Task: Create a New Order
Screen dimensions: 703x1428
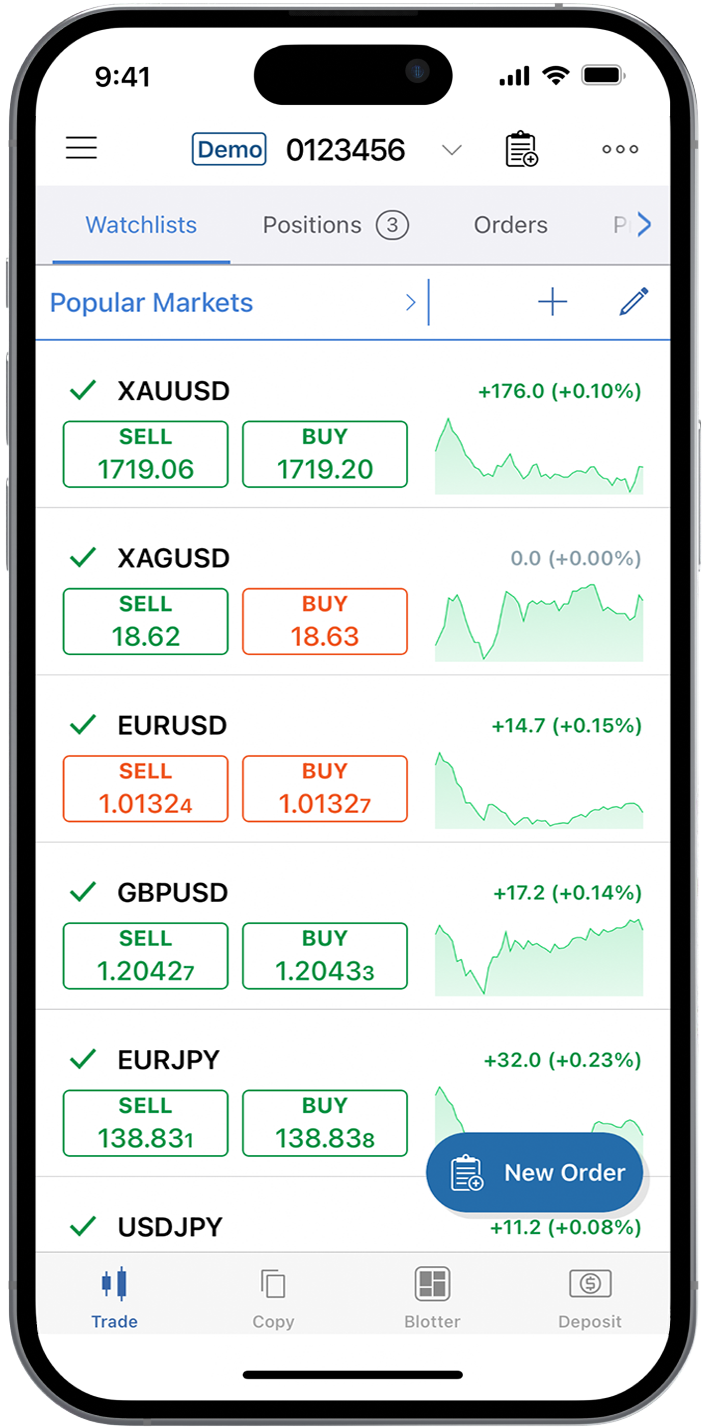Action: point(535,1173)
